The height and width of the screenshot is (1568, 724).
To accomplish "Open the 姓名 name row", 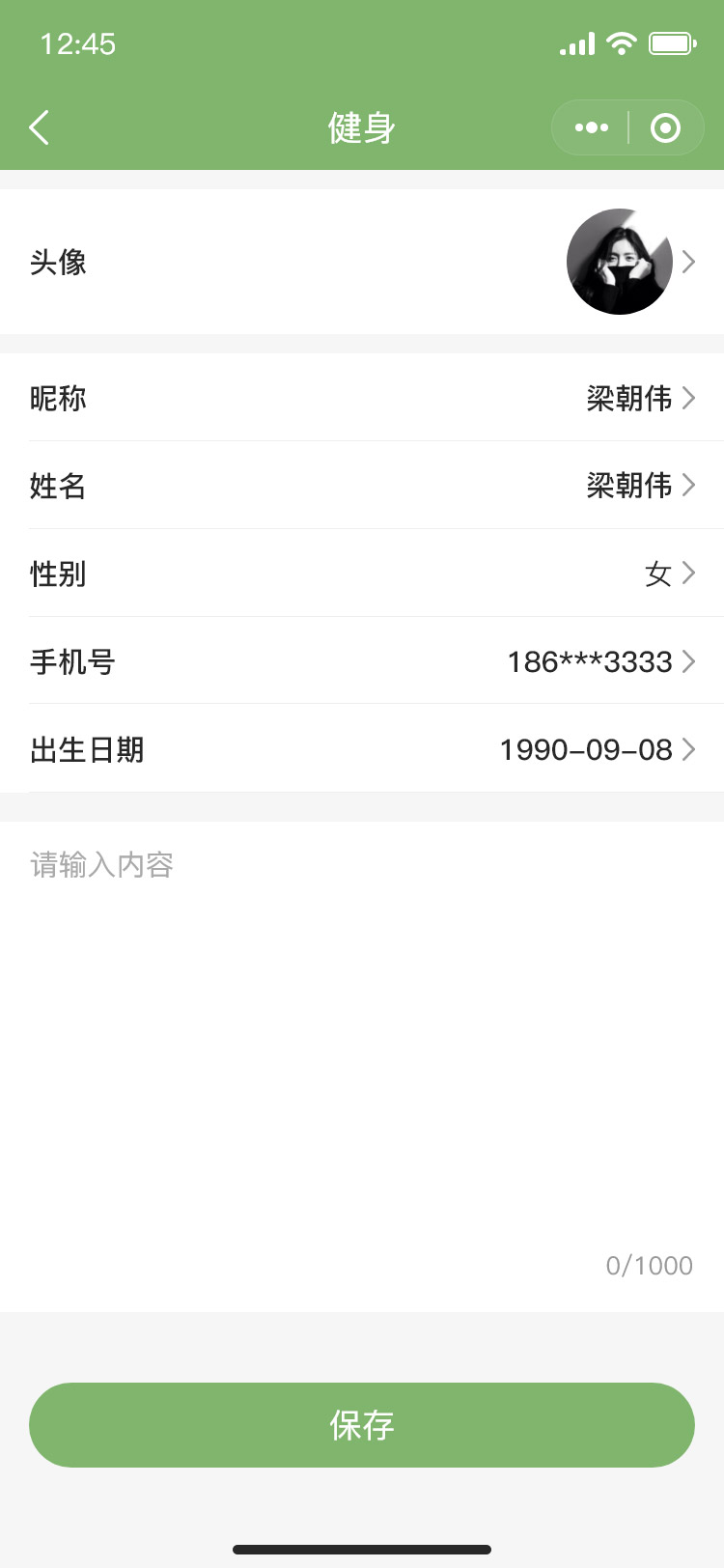I will [362, 486].
